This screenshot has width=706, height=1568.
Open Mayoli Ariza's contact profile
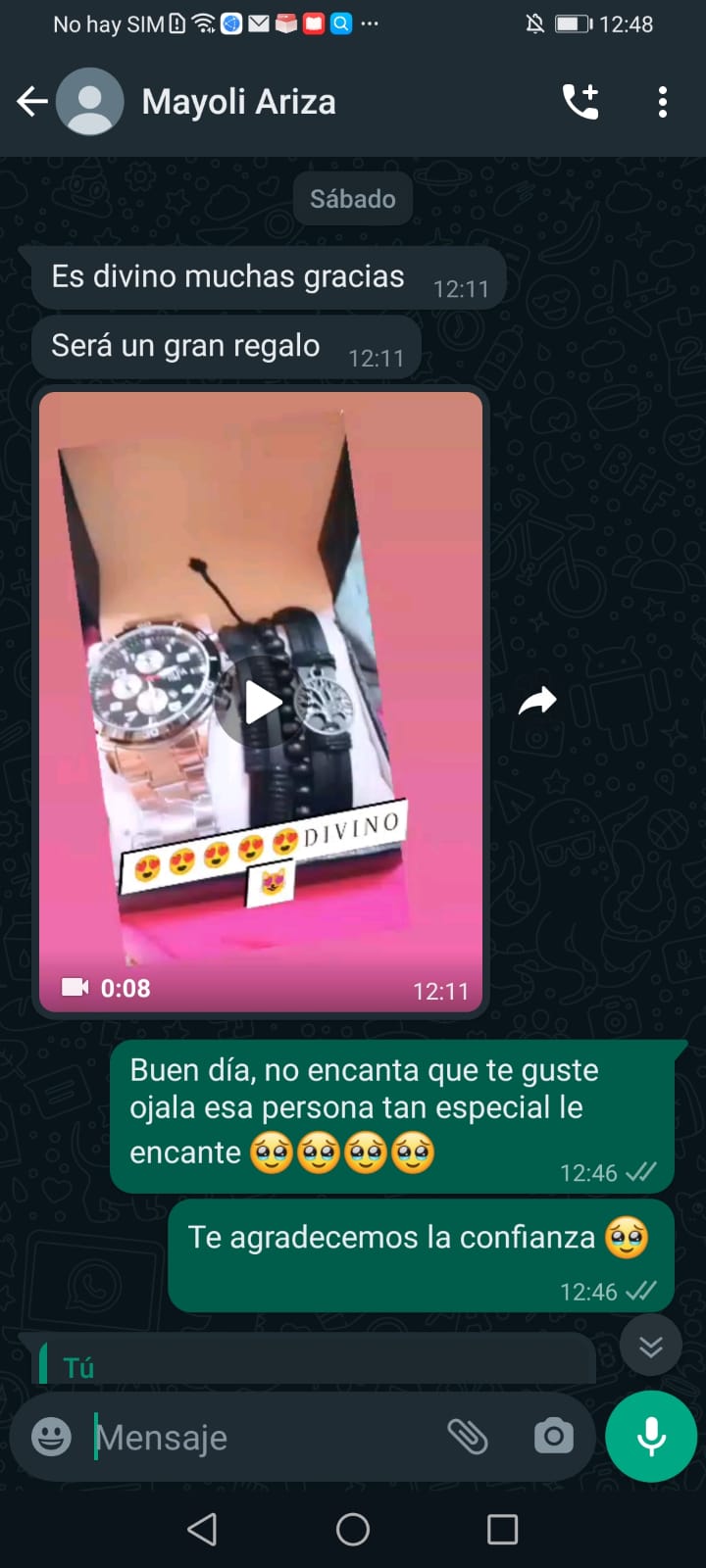tap(238, 102)
